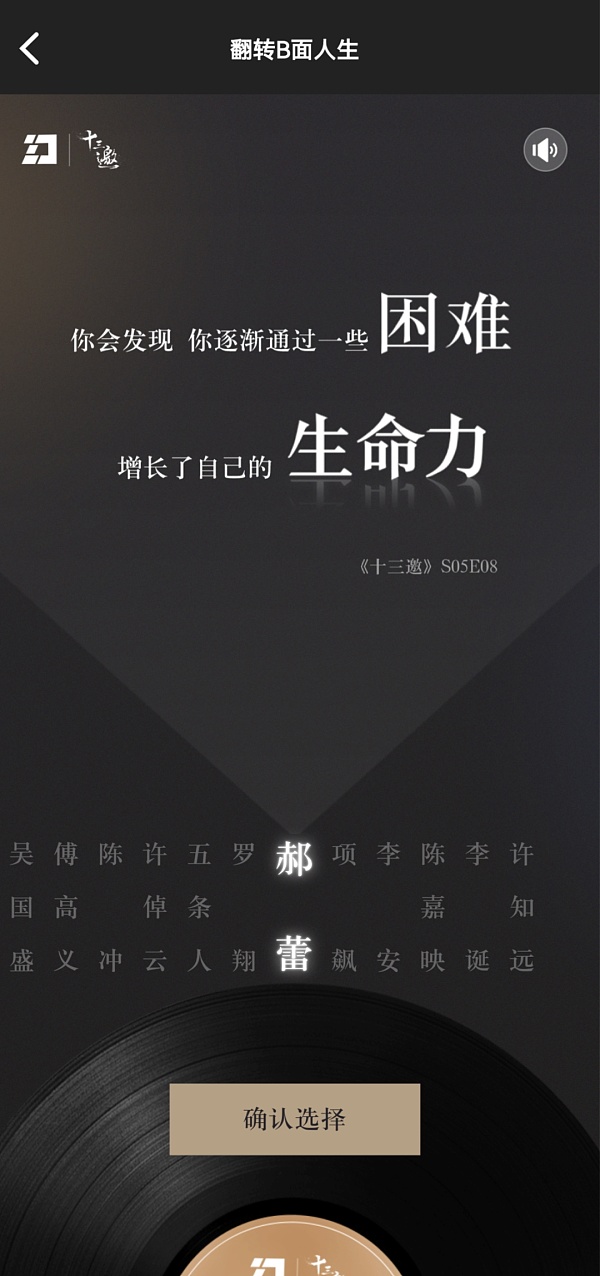Go back from 翻转B面人生 page
This screenshot has width=600, height=1276.
click(31, 48)
